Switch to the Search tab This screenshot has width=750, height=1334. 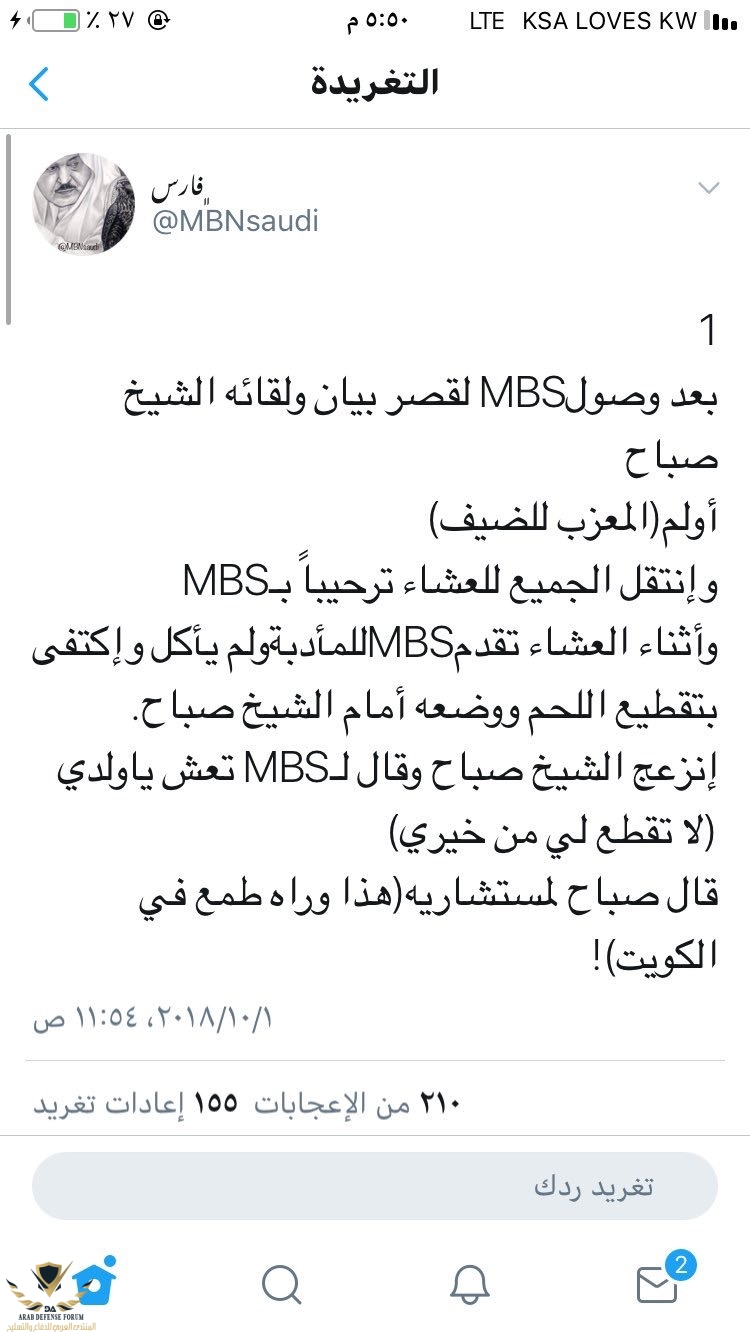point(281,1284)
